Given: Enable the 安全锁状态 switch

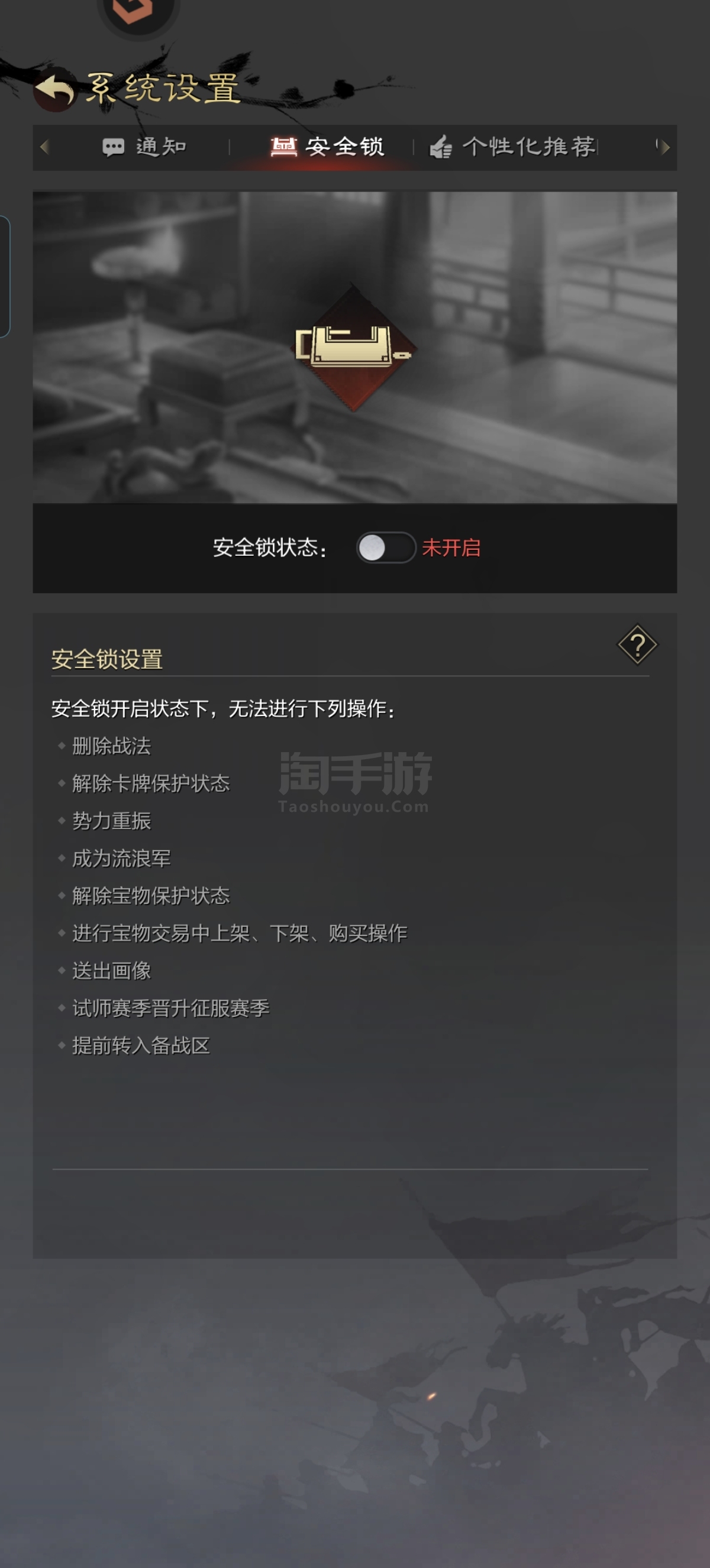Looking at the screenshot, I should tap(385, 547).
